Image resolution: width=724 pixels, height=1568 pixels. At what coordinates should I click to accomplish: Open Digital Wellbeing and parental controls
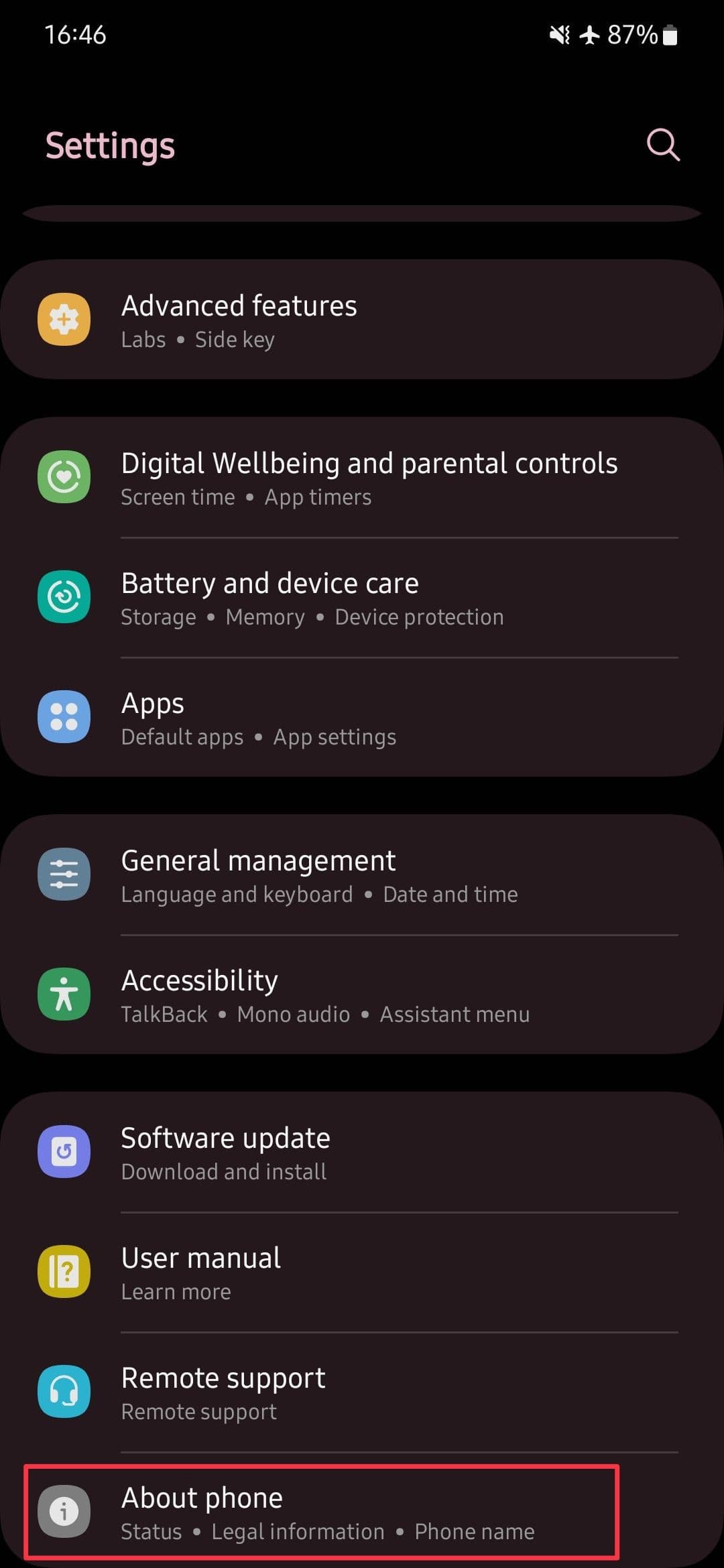point(362,478)
